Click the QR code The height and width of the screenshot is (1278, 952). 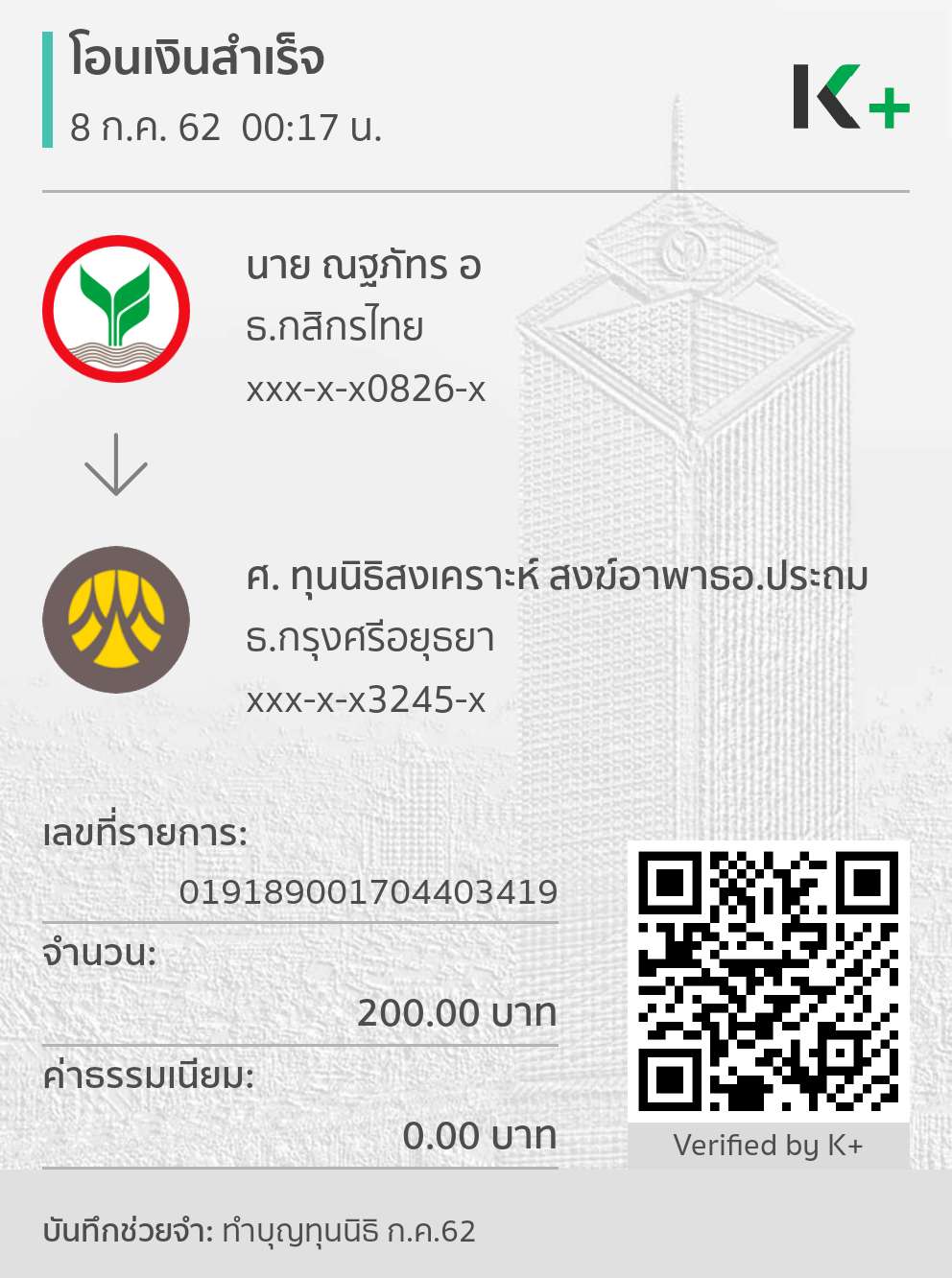click(x=768, y=979)
